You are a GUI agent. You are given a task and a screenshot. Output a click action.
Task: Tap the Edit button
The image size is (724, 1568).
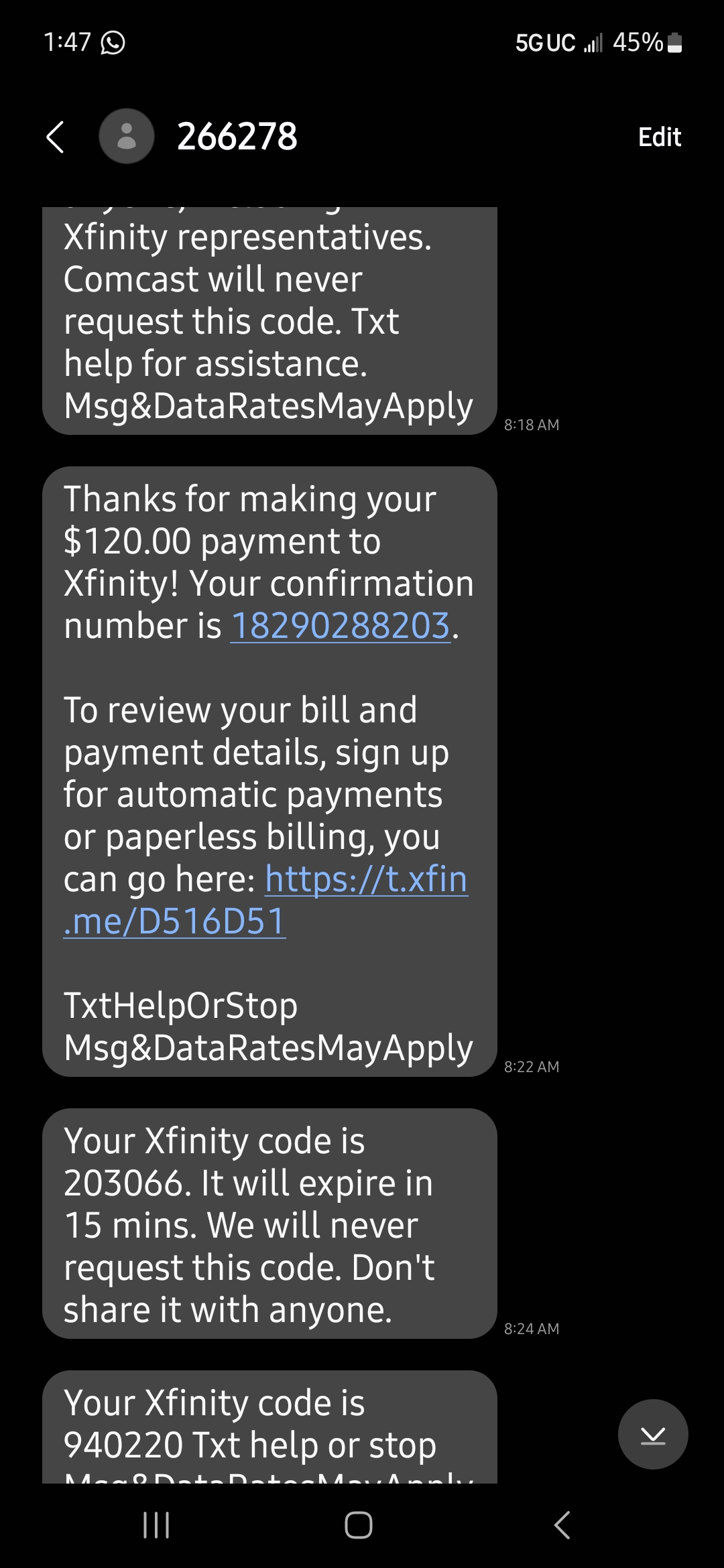659,137
